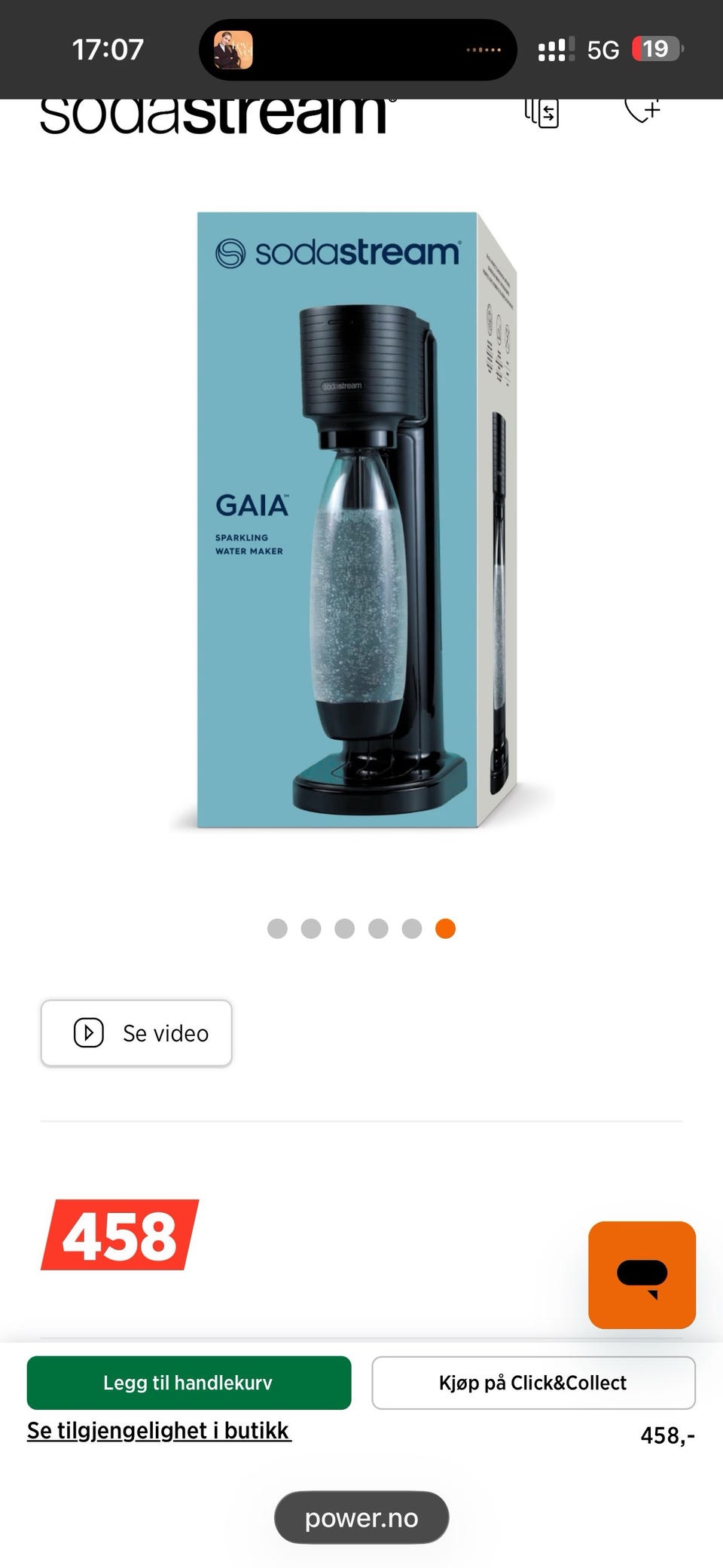The image size is (723, 1568).
Task: Open the product compare icon
Action: coord(541,113)
